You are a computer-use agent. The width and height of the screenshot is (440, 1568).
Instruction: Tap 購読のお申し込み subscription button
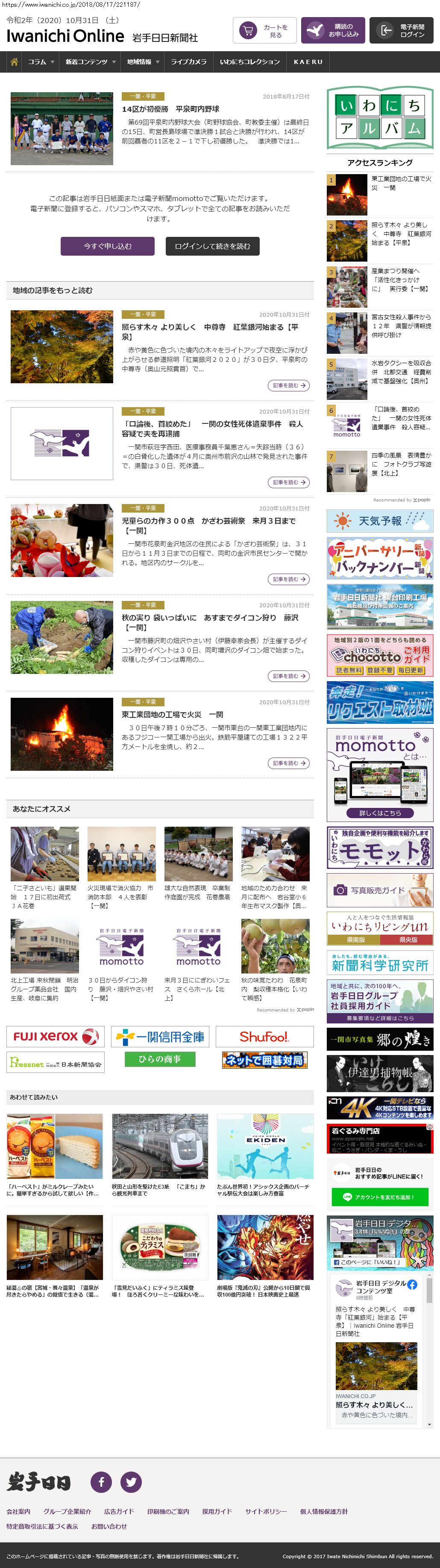333,30
